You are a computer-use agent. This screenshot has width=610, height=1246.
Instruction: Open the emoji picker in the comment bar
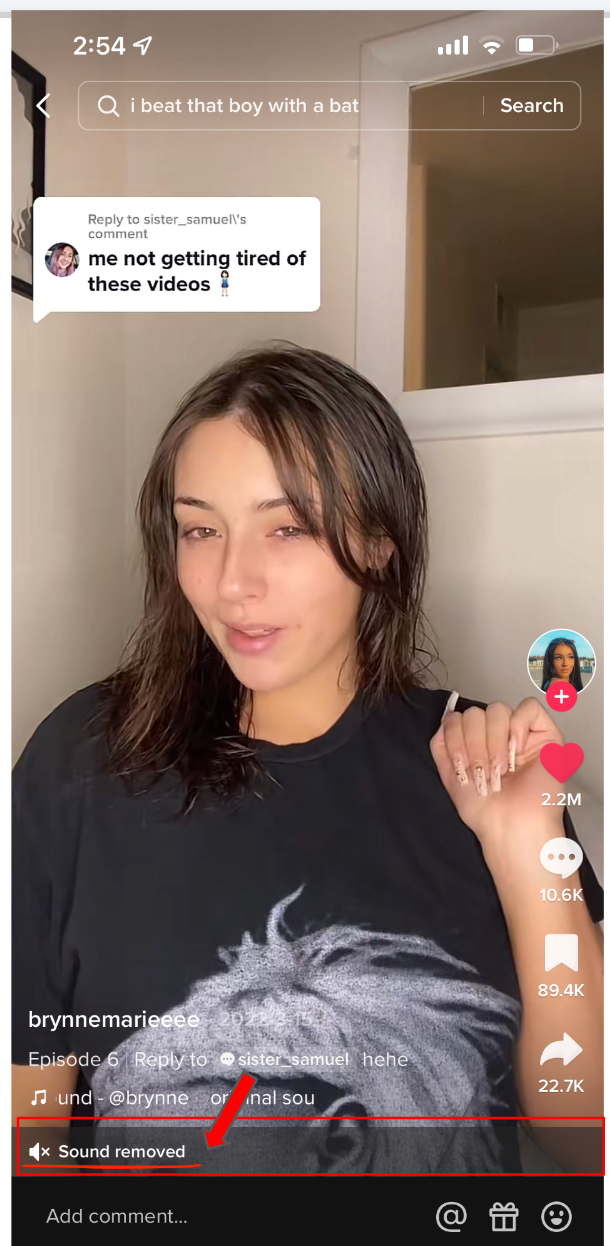tap(556, 1217)
